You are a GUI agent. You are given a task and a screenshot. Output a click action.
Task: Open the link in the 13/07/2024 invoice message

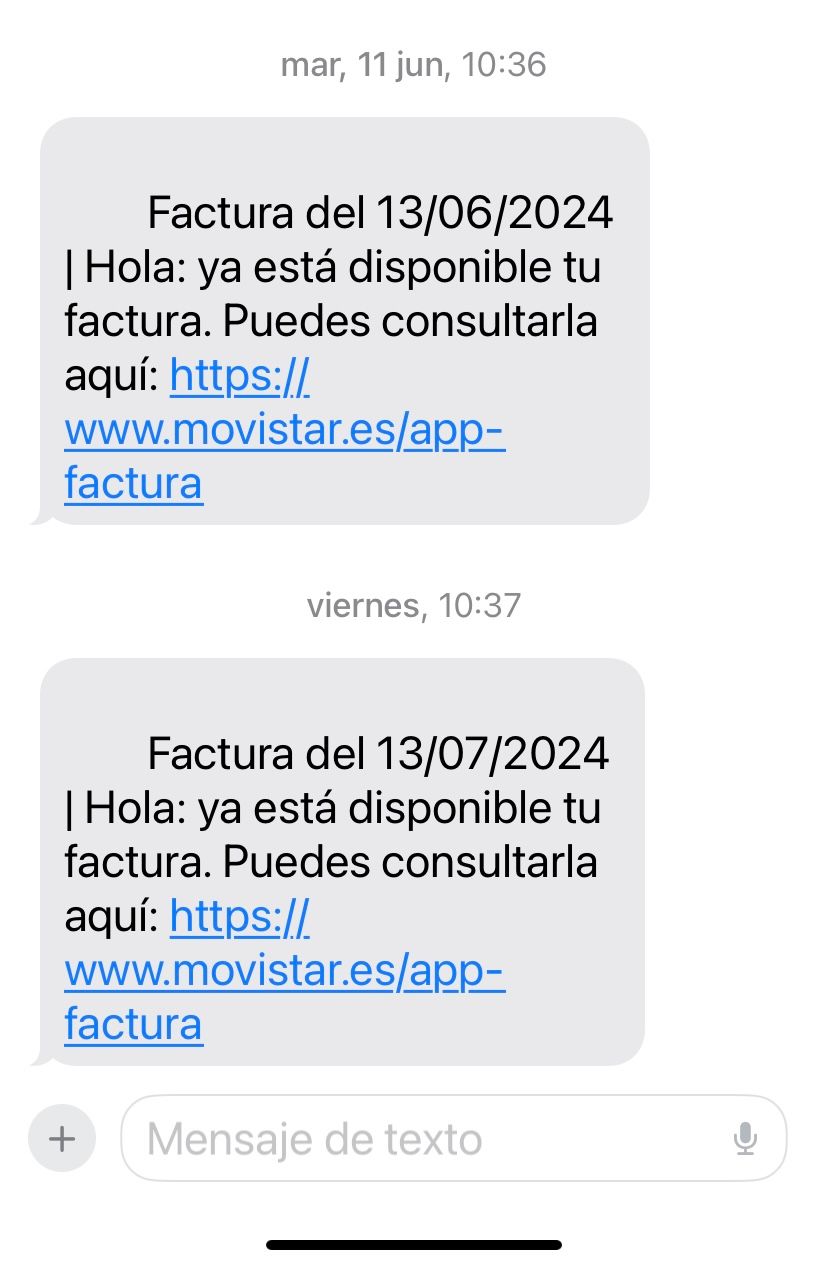click(x=284, y=971)
